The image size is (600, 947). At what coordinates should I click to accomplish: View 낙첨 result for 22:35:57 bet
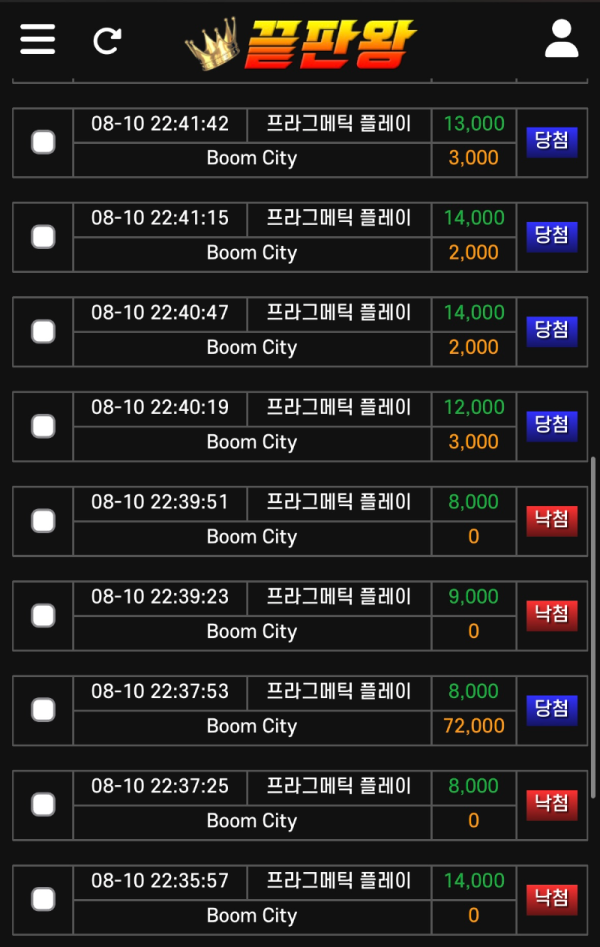(x=551, y=898)
